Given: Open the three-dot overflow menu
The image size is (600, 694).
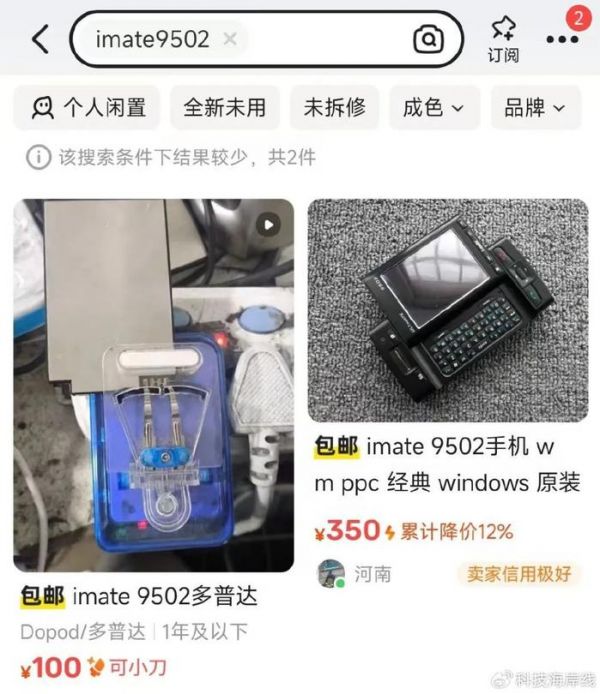Looking at the screenshot, I should [561, 39].
